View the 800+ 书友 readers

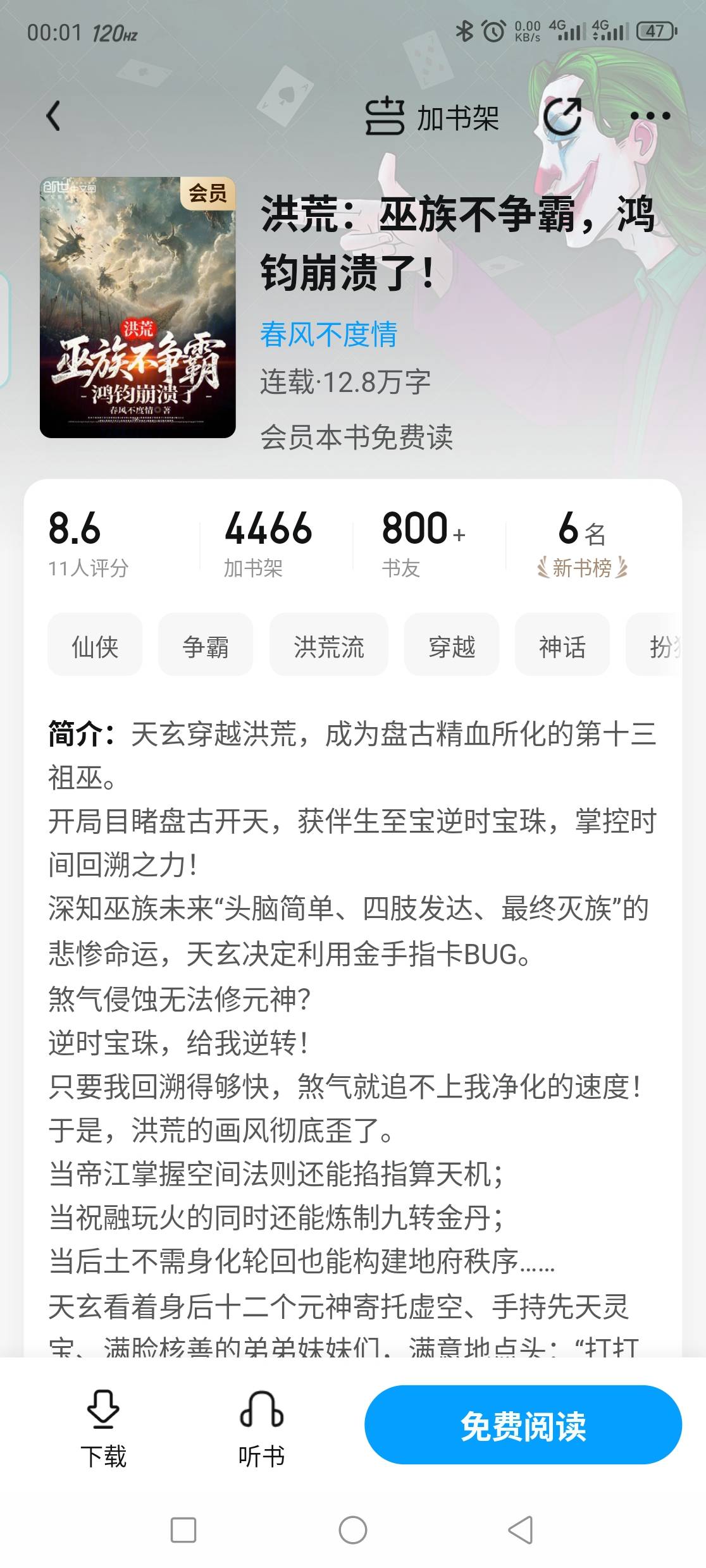[x=423, y=544]
